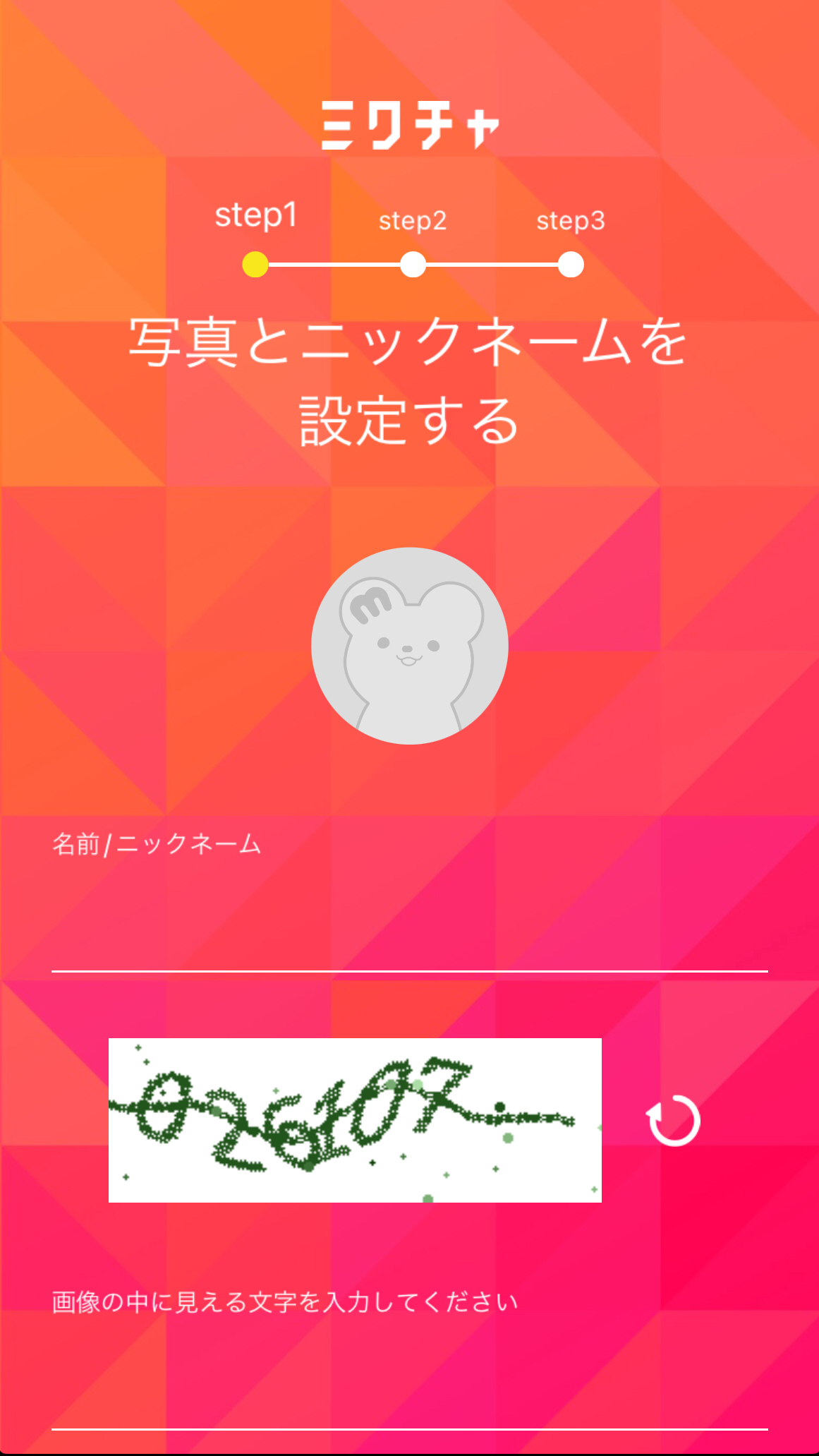
Task: Click the white step2 circle
Action: [413, 265]
